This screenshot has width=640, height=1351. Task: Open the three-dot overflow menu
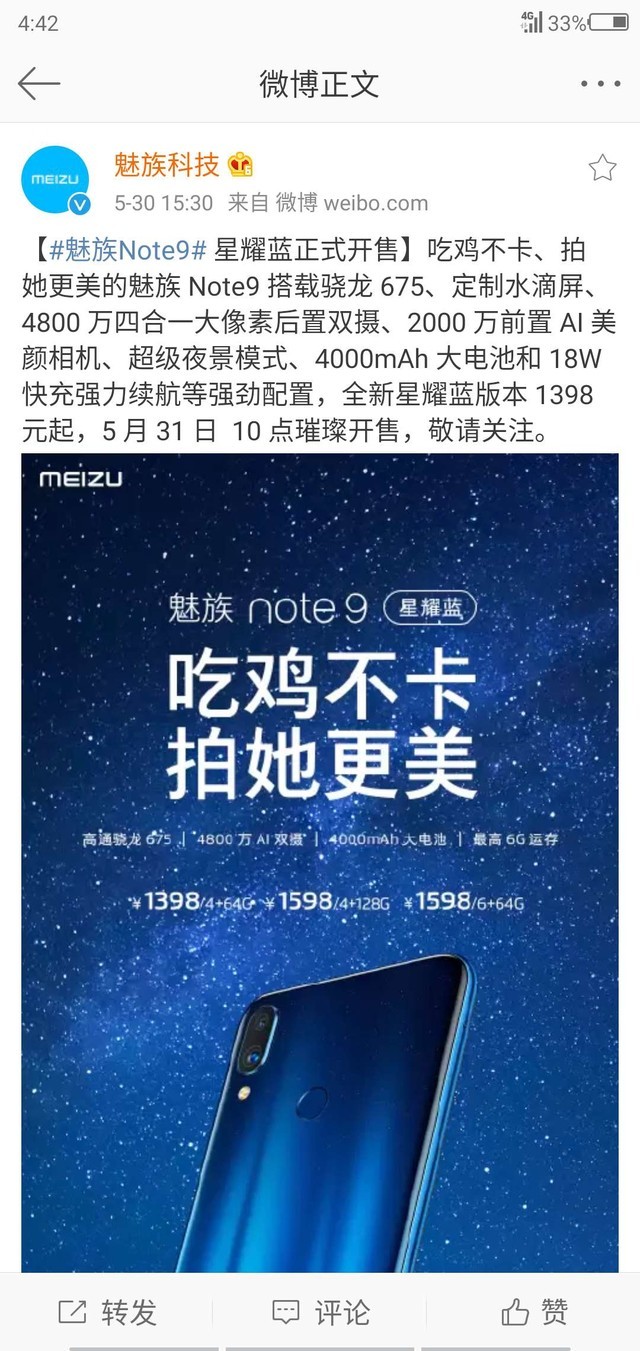tap(600, 85)
